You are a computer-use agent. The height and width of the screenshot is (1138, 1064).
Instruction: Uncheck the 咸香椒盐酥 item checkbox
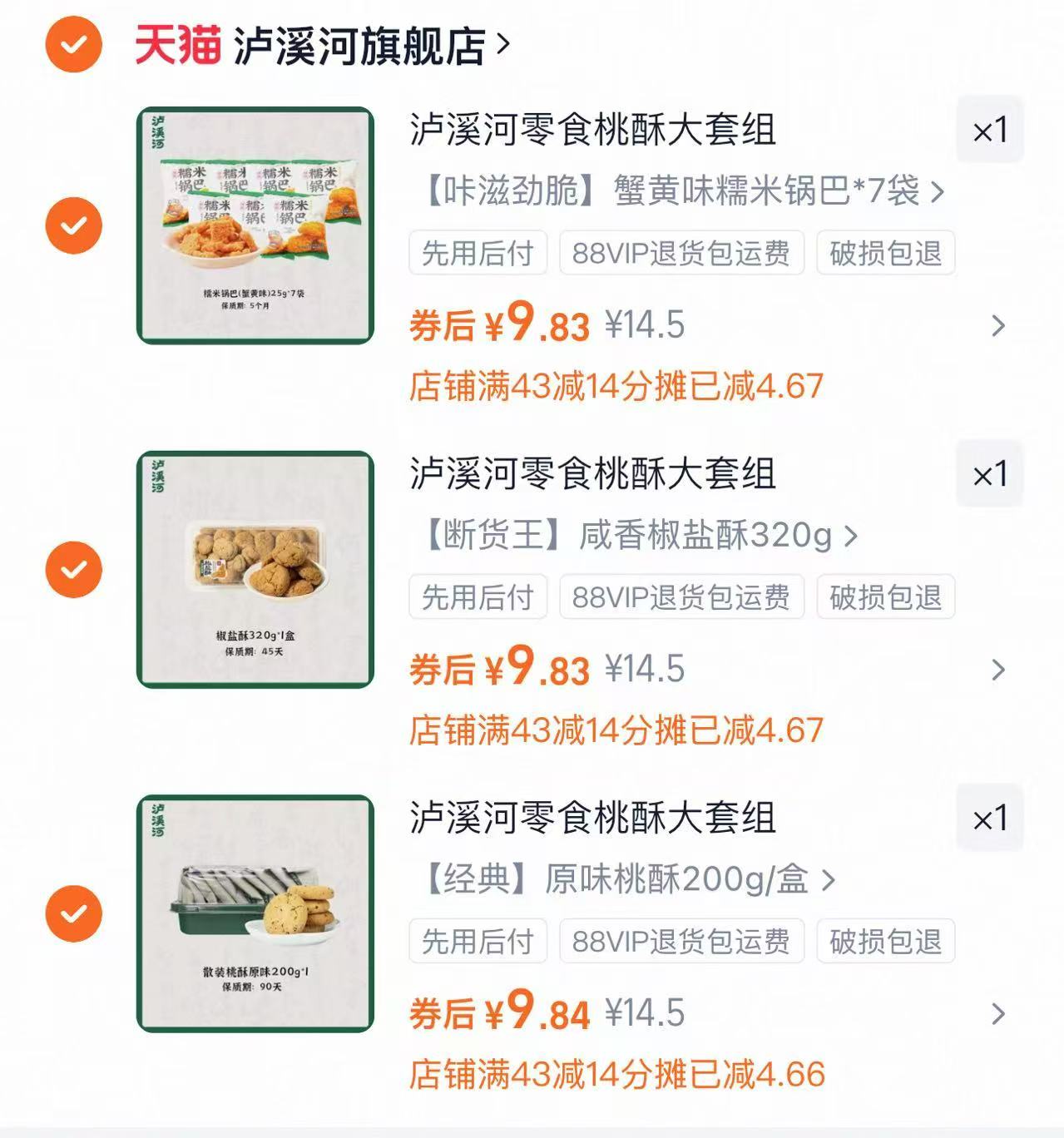(x=73, y=569)
